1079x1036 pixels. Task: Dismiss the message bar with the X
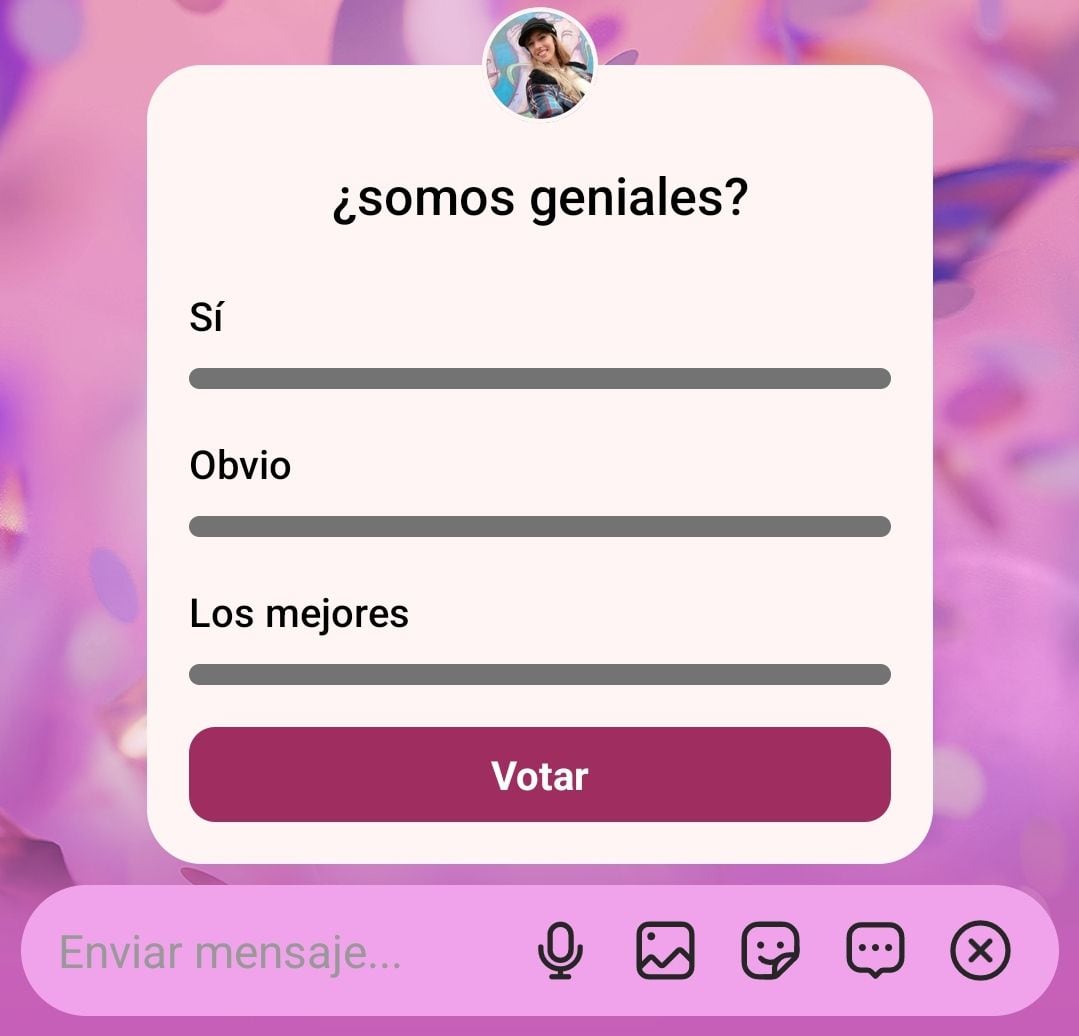tap(980, 951)
